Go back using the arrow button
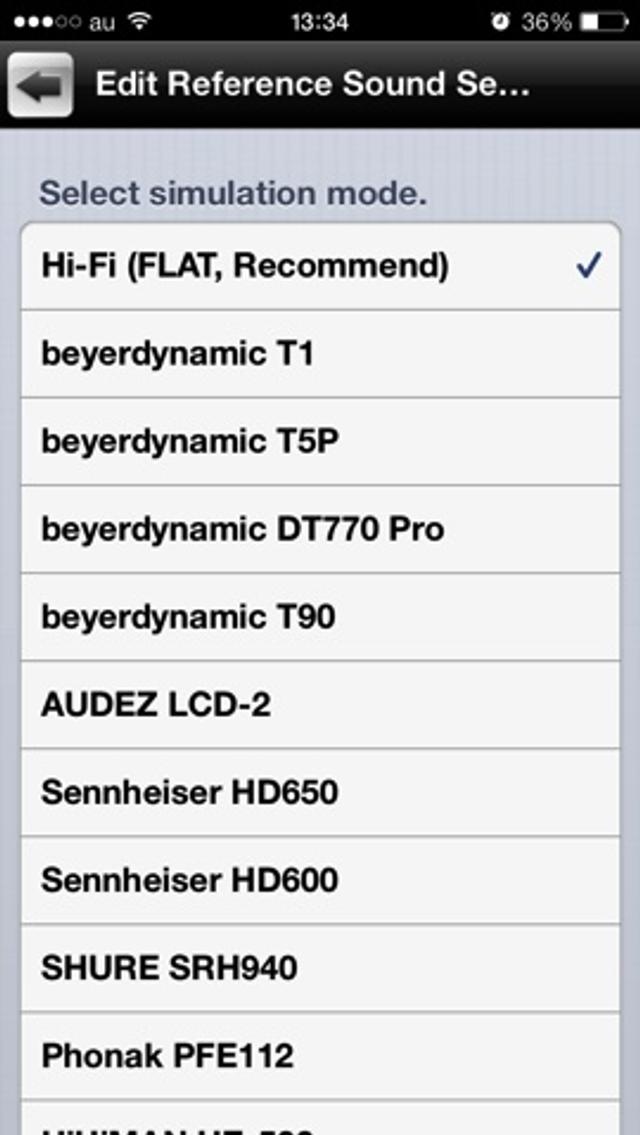The image size is (640, 1135). click(40, 85)
